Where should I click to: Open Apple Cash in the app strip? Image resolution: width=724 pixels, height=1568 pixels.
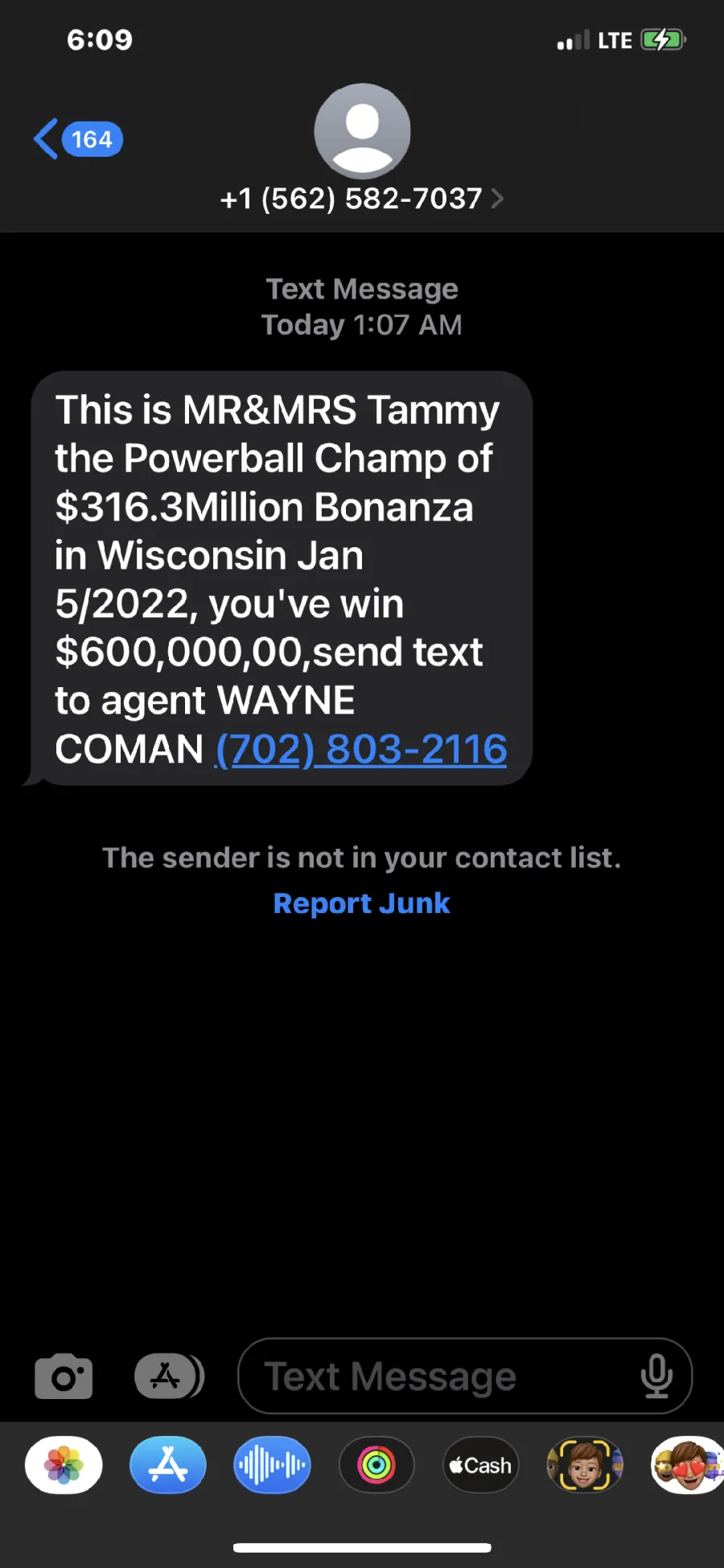[480, 1465]
